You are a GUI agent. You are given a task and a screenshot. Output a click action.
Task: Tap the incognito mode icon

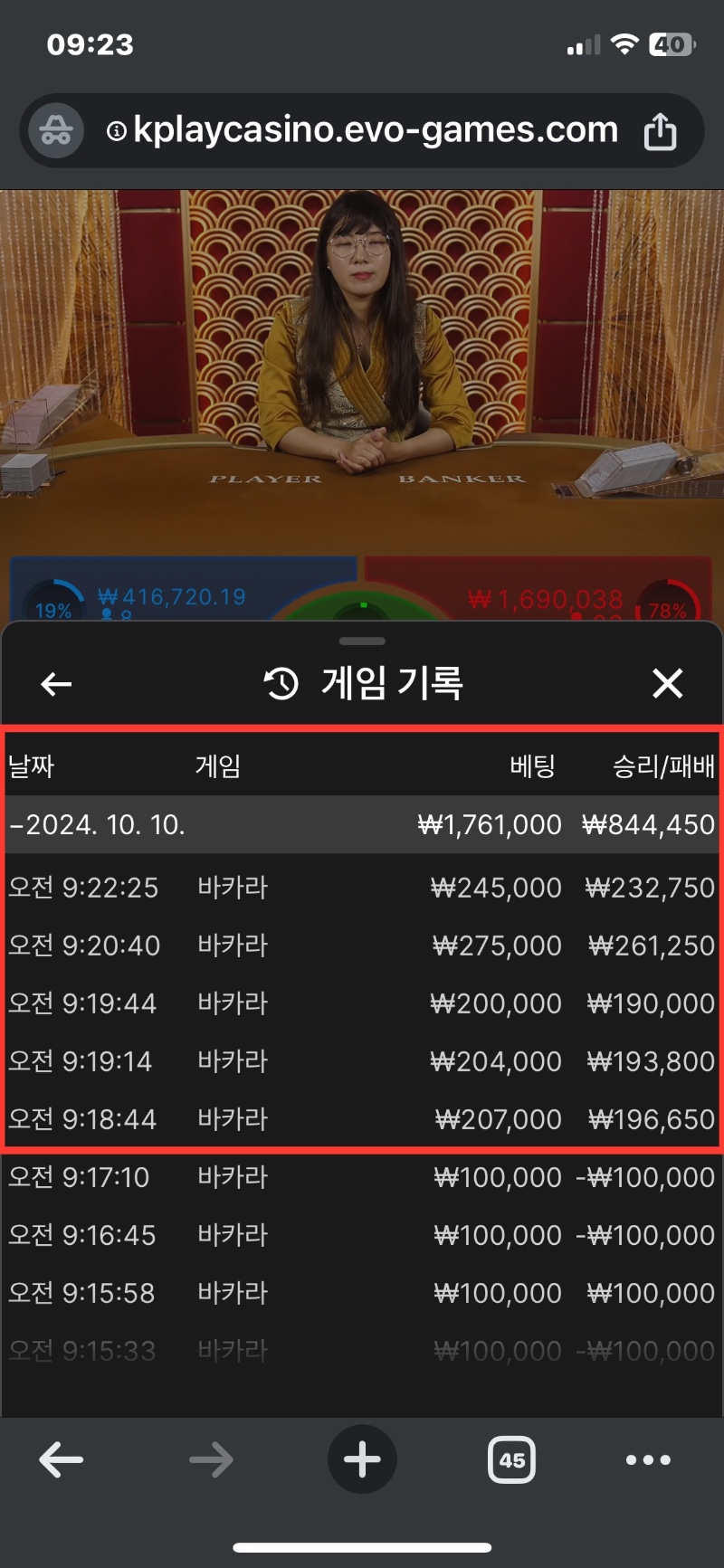56,130
